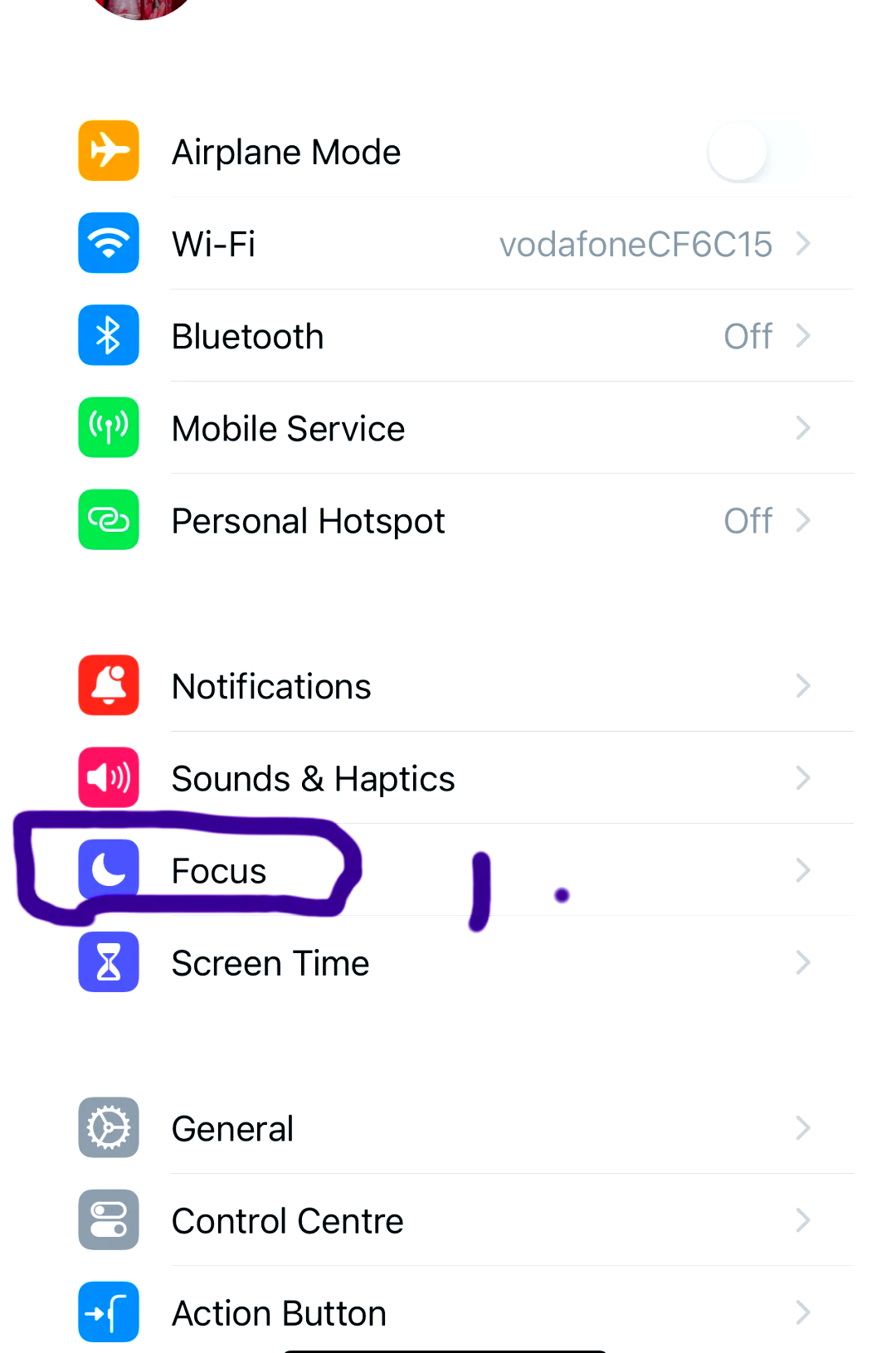View Screen Time settings
896x1353 pixels.
pos(448,962)
